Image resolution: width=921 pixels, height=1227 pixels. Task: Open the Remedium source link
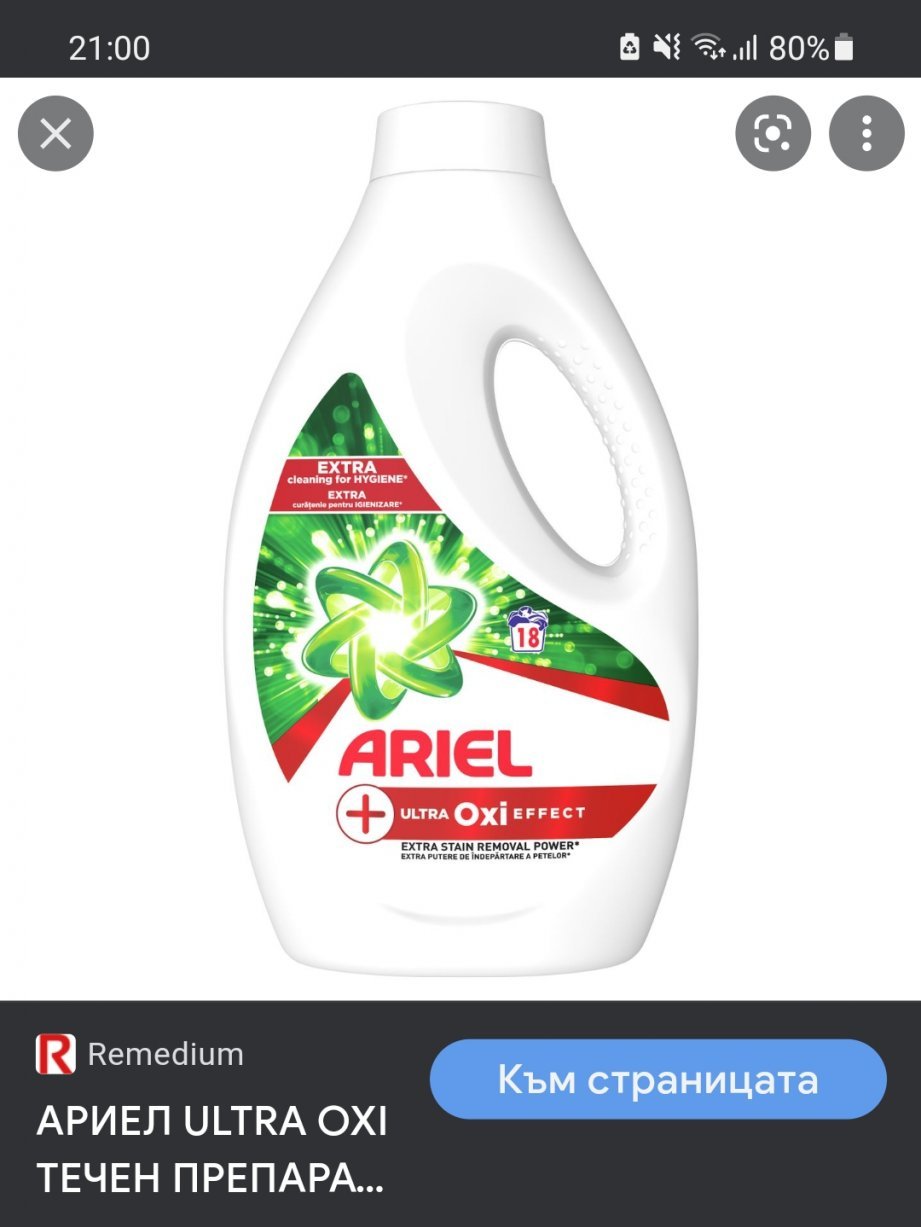(x=140, y=1054)
